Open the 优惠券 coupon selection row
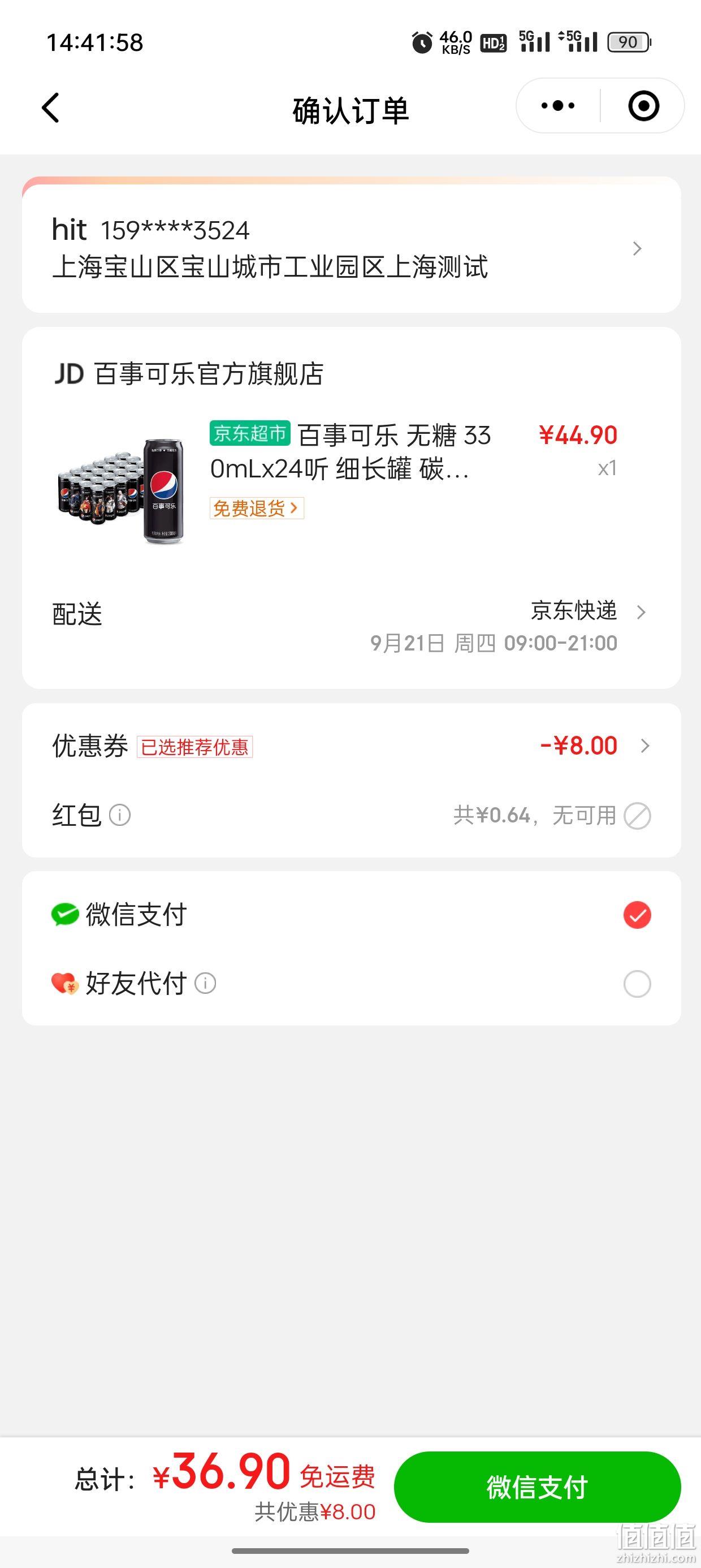This screenshot has width=701, height=1568. pyautogui.click(x=351, y=746)
